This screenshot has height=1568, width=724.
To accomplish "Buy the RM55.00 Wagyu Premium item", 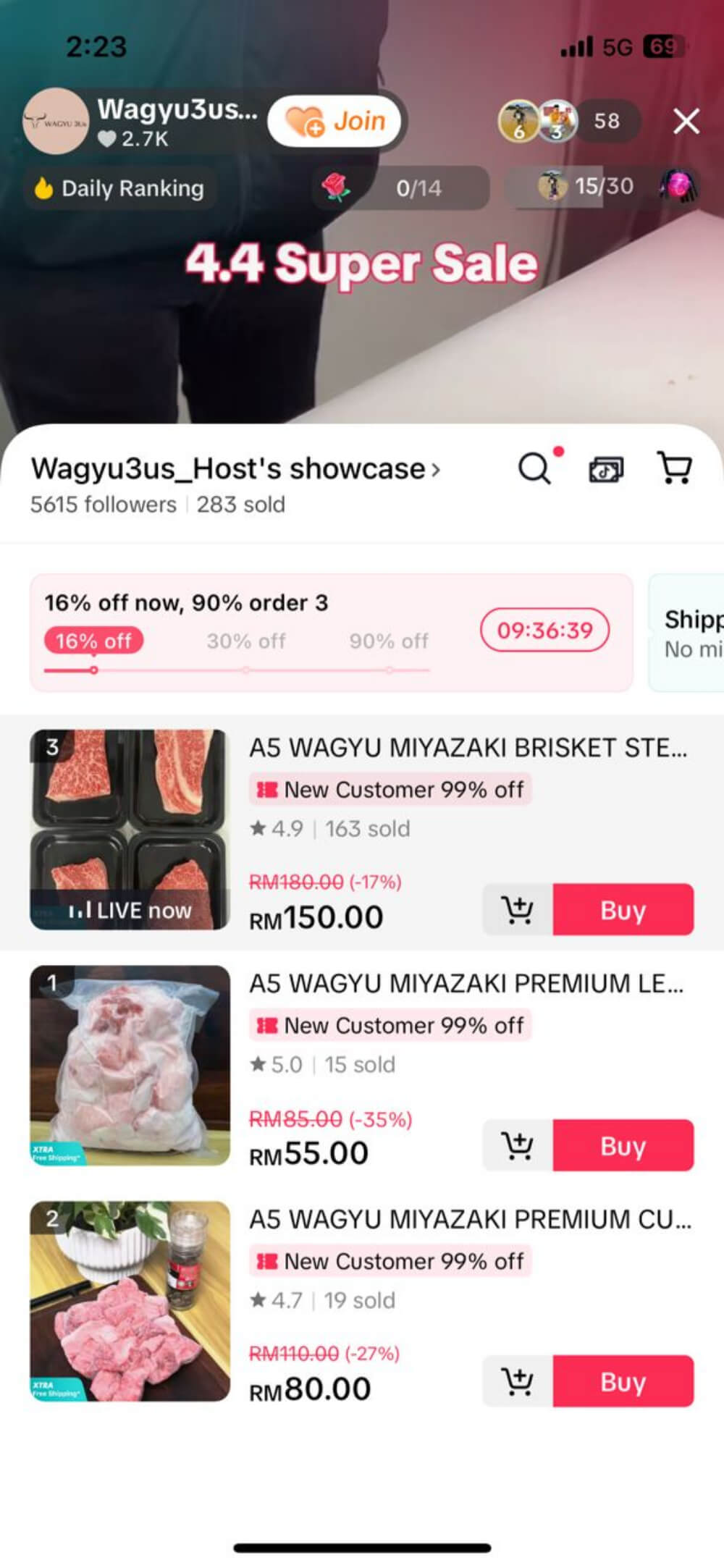I will click(623, 1146).
